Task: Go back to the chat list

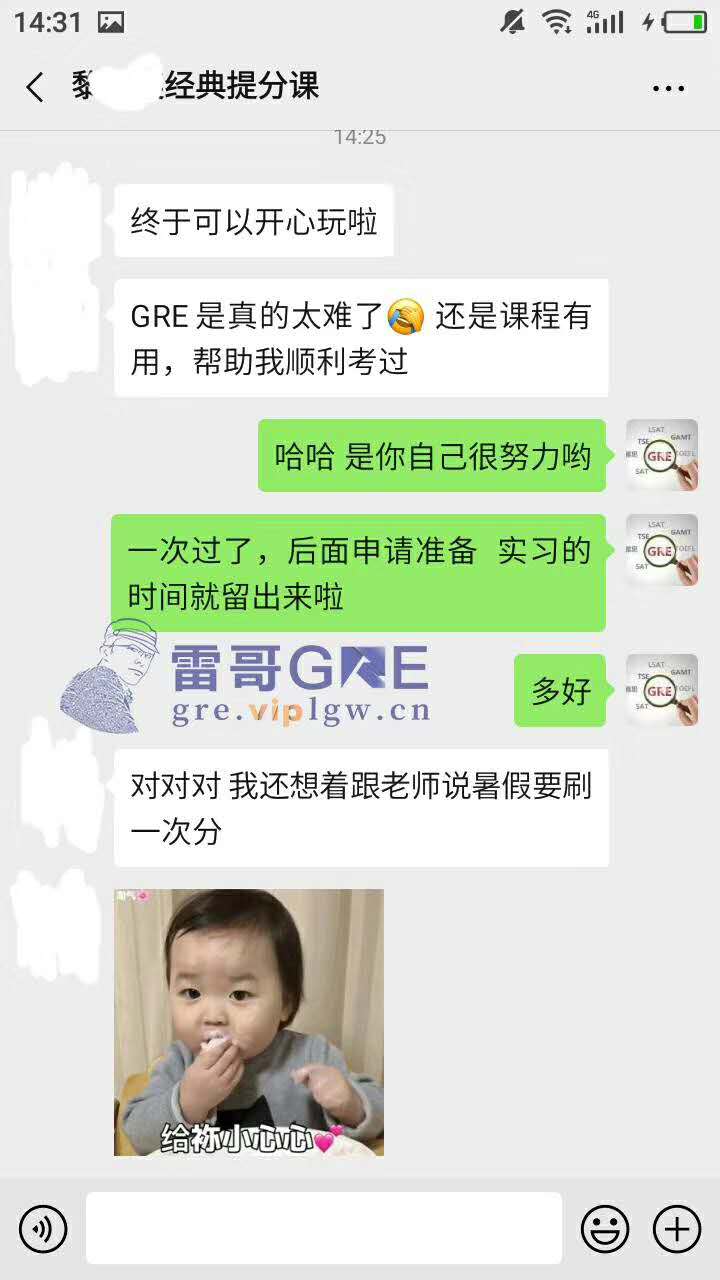Action: [35, 88]
